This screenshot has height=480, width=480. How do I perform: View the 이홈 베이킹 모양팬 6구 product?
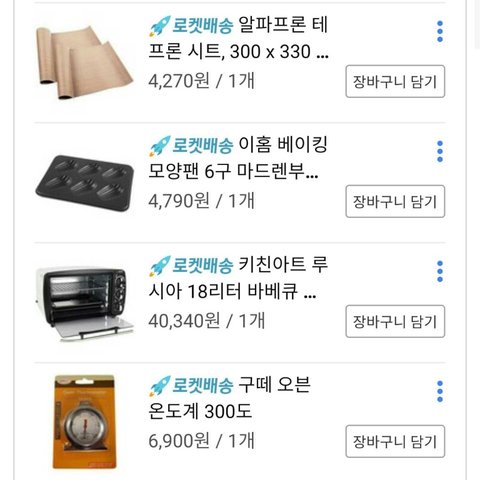(x=238, y=158)
